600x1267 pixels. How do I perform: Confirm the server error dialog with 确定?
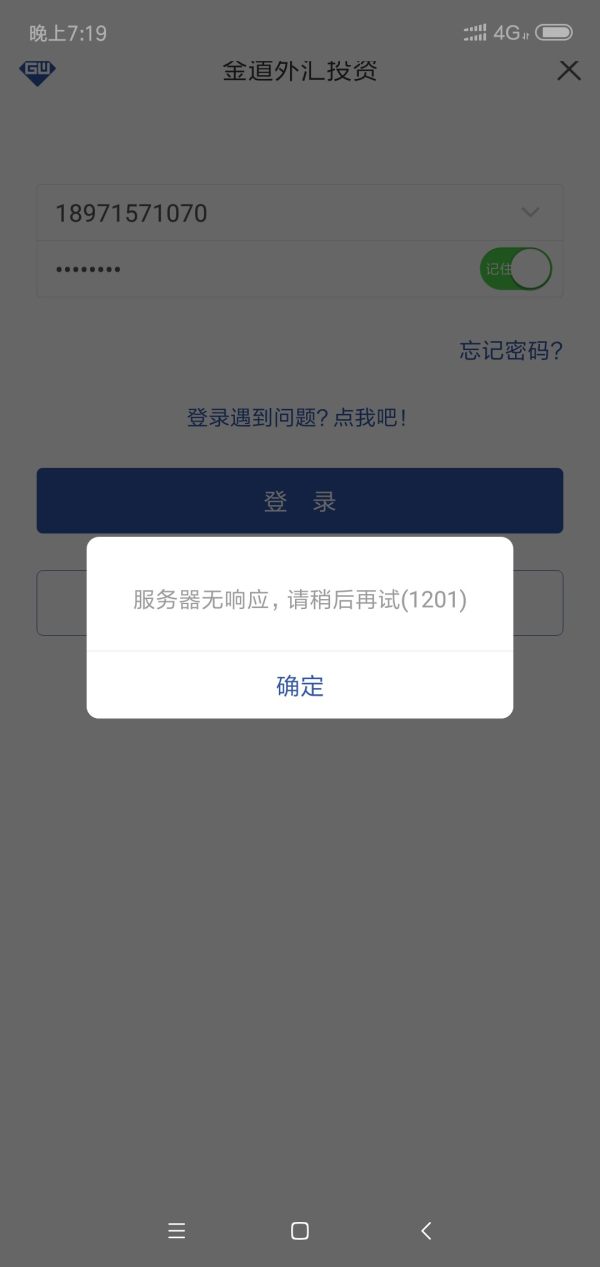pyautogui.click(x=300, y=686)
